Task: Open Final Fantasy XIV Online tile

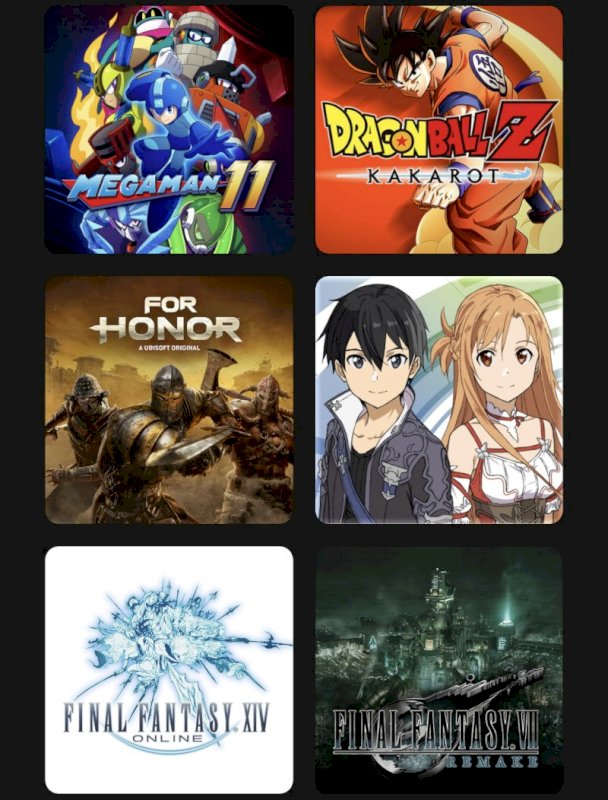Action: point(169,669)
